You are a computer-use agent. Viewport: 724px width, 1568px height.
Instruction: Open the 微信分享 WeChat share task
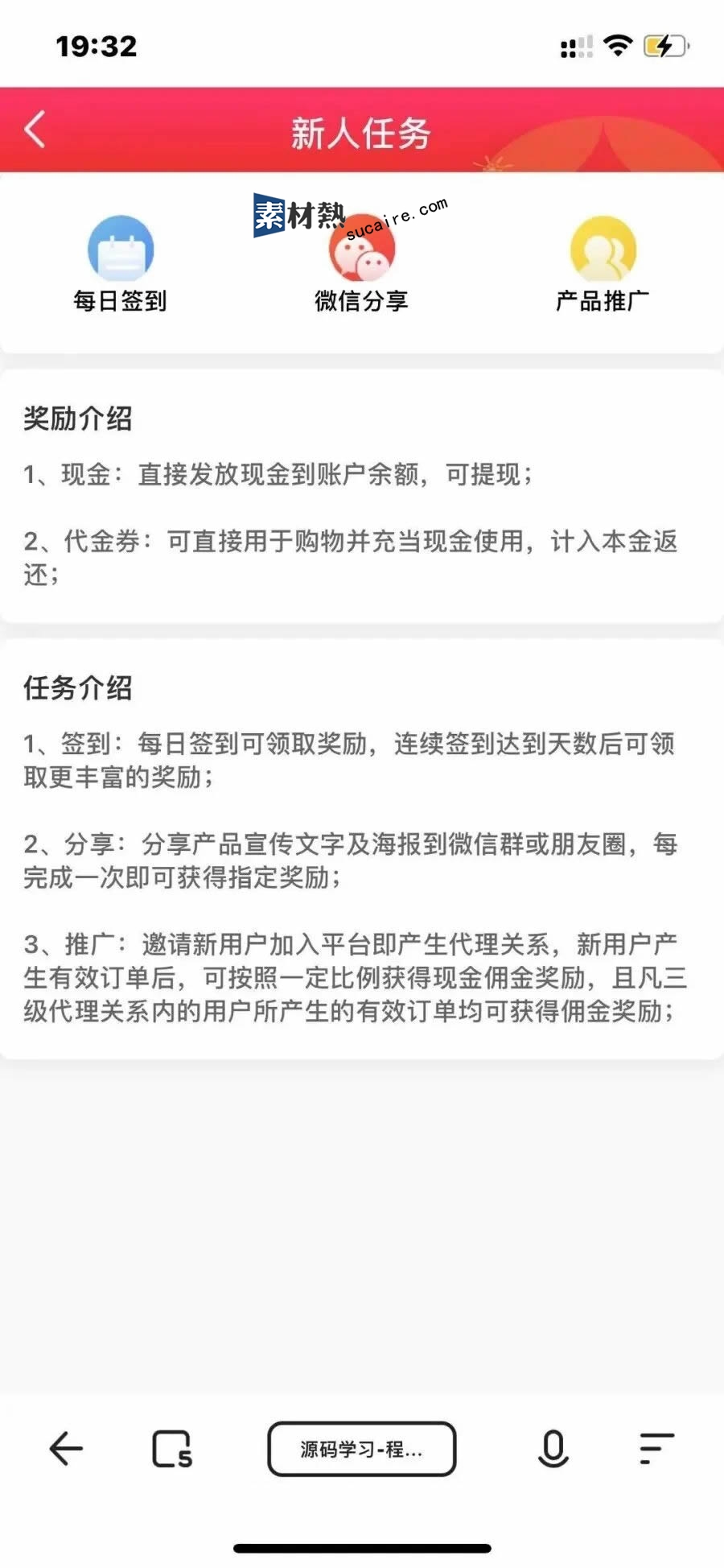point(361,265)
